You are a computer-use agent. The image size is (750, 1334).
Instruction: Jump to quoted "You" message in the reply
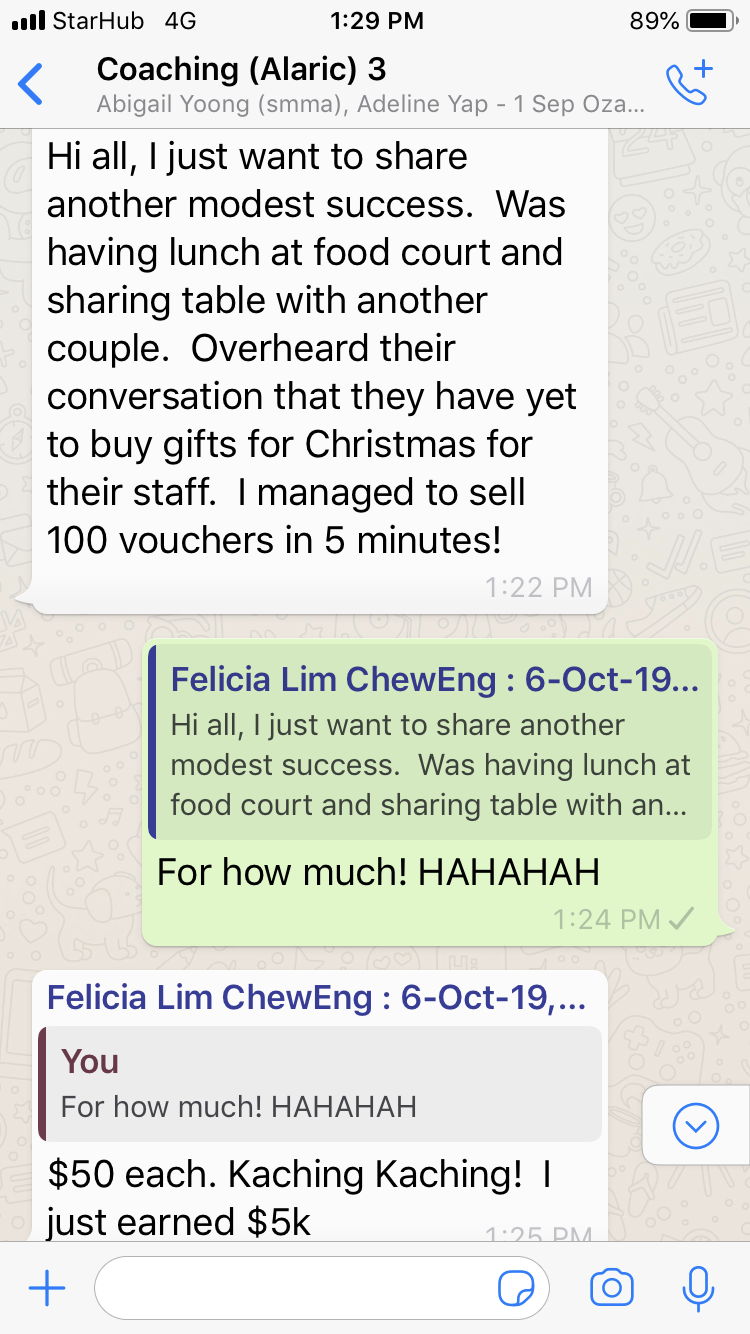(320, 1083)
